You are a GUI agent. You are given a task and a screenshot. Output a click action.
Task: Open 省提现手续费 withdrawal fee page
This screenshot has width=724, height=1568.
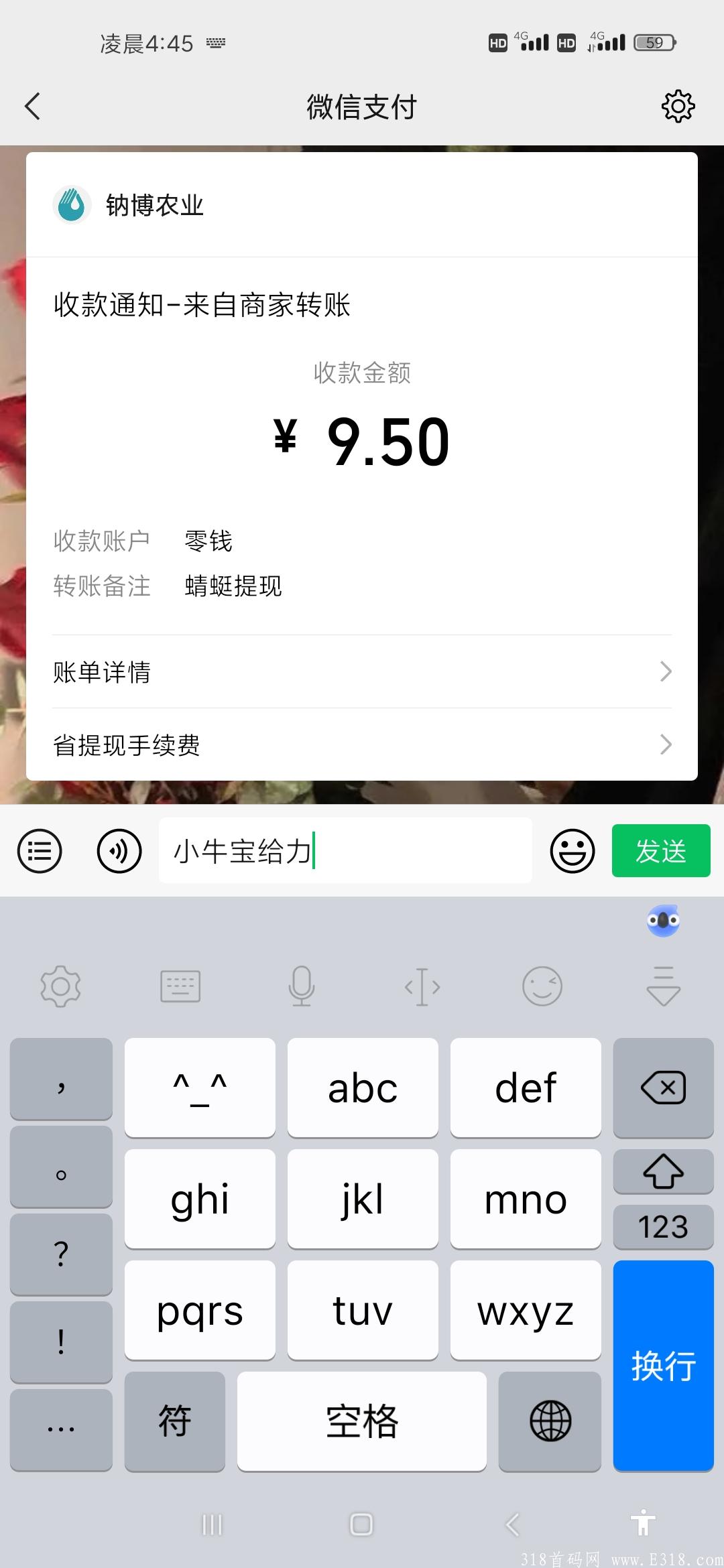coord(362,744)
